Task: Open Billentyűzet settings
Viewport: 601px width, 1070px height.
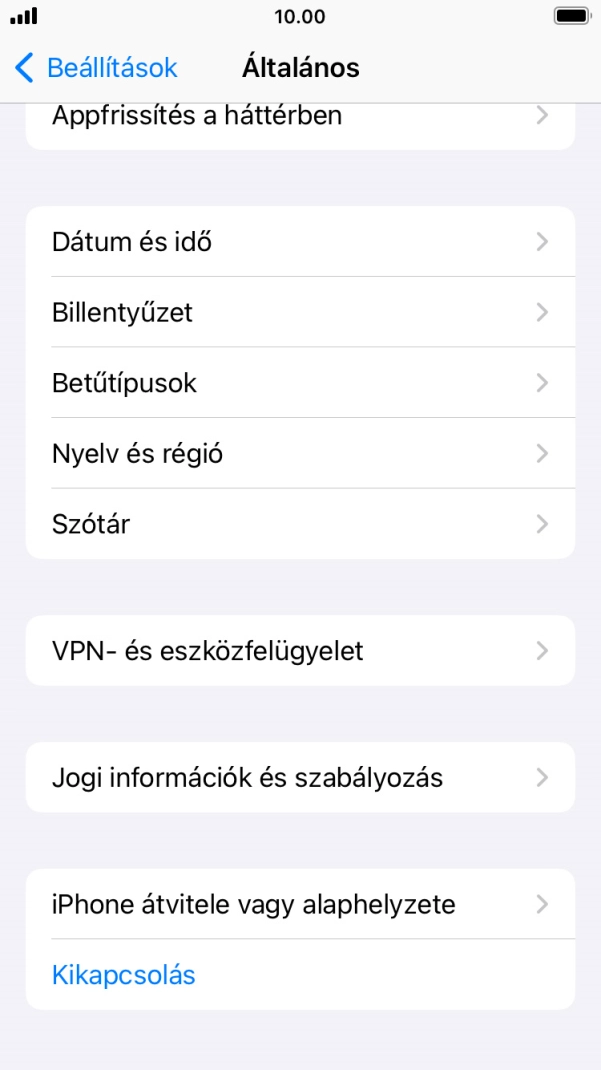Action: coord(300,312)
